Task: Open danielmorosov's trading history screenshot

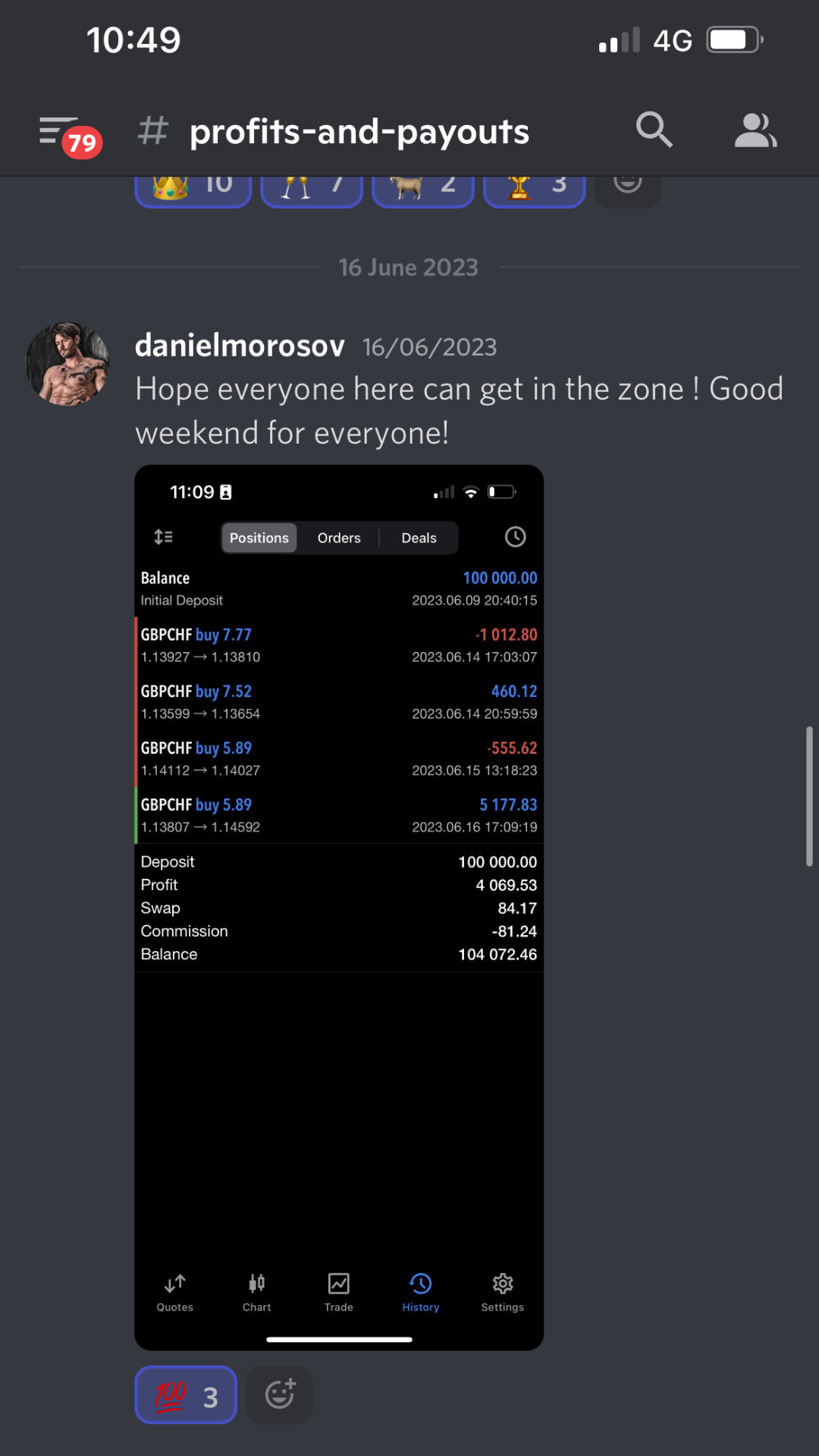Action: click(x=339, y=906)
